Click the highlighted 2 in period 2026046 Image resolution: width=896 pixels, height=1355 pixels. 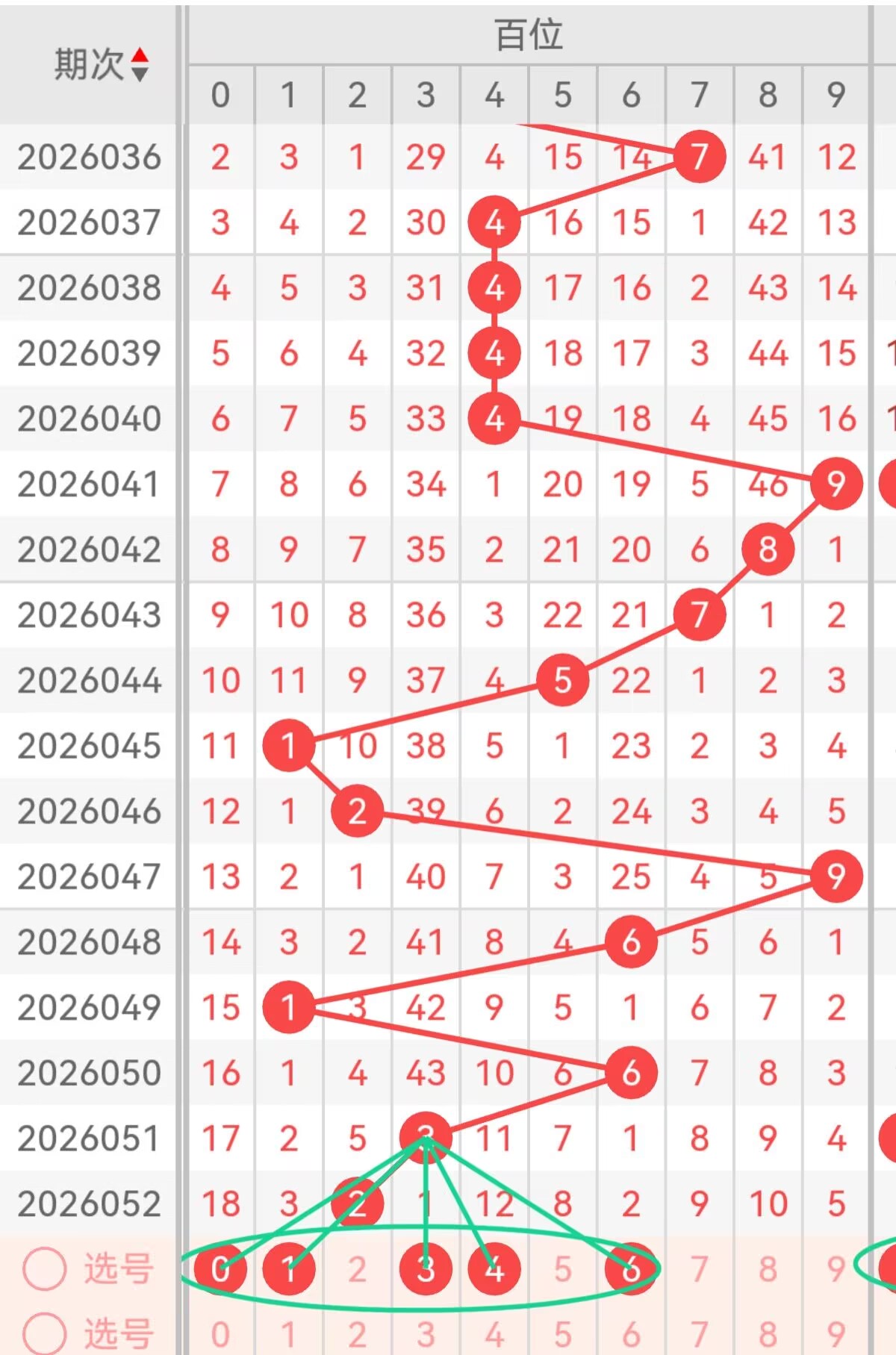357,811
